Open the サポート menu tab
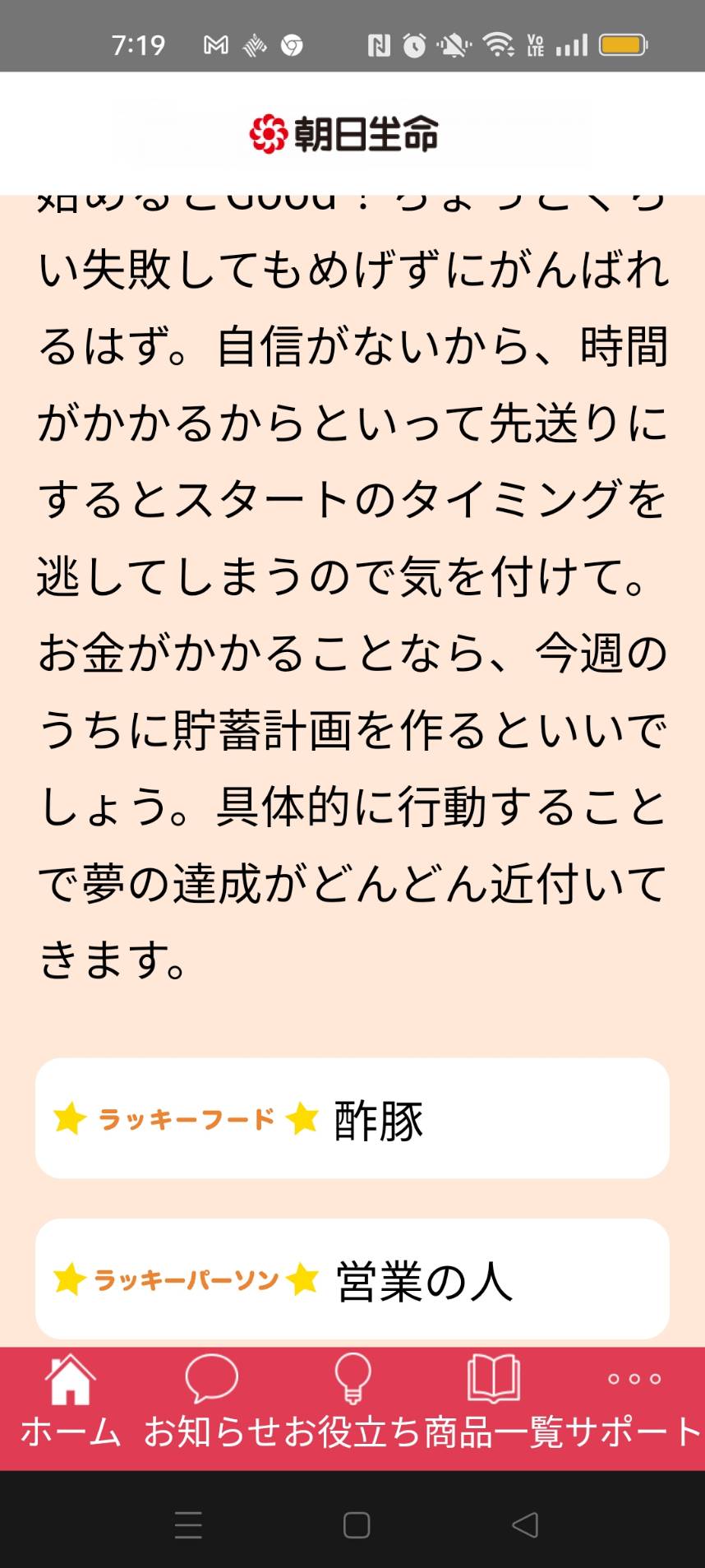 [x=634, y=1408]
